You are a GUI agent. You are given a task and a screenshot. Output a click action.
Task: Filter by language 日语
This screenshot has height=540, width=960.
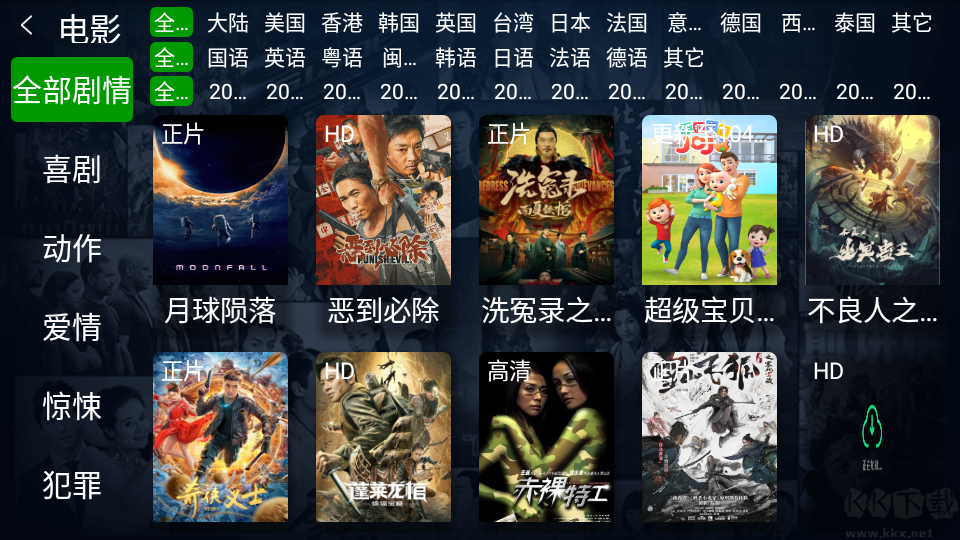(513, 57)
